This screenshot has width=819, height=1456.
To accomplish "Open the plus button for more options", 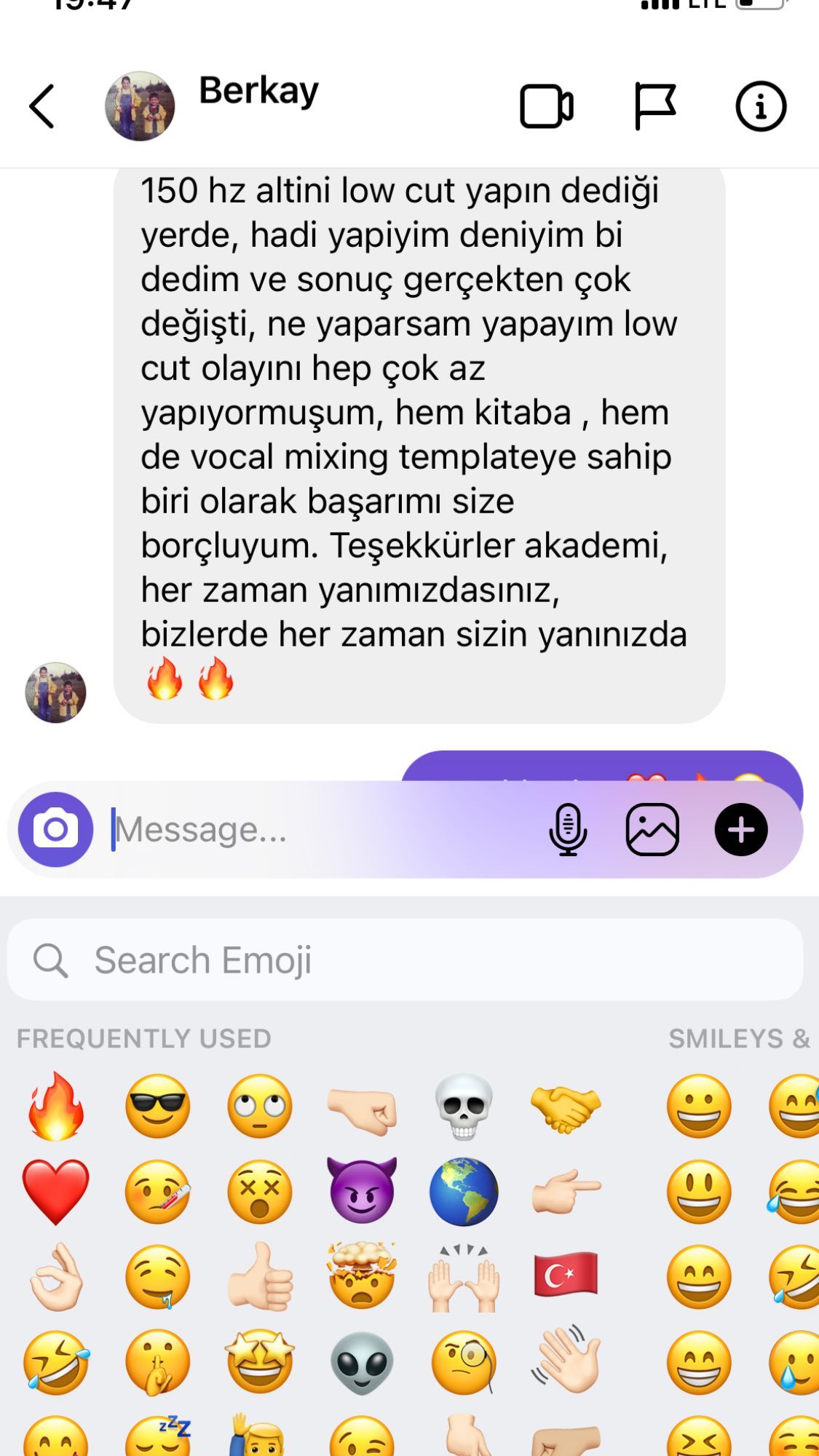I will [x=741, y=829].
